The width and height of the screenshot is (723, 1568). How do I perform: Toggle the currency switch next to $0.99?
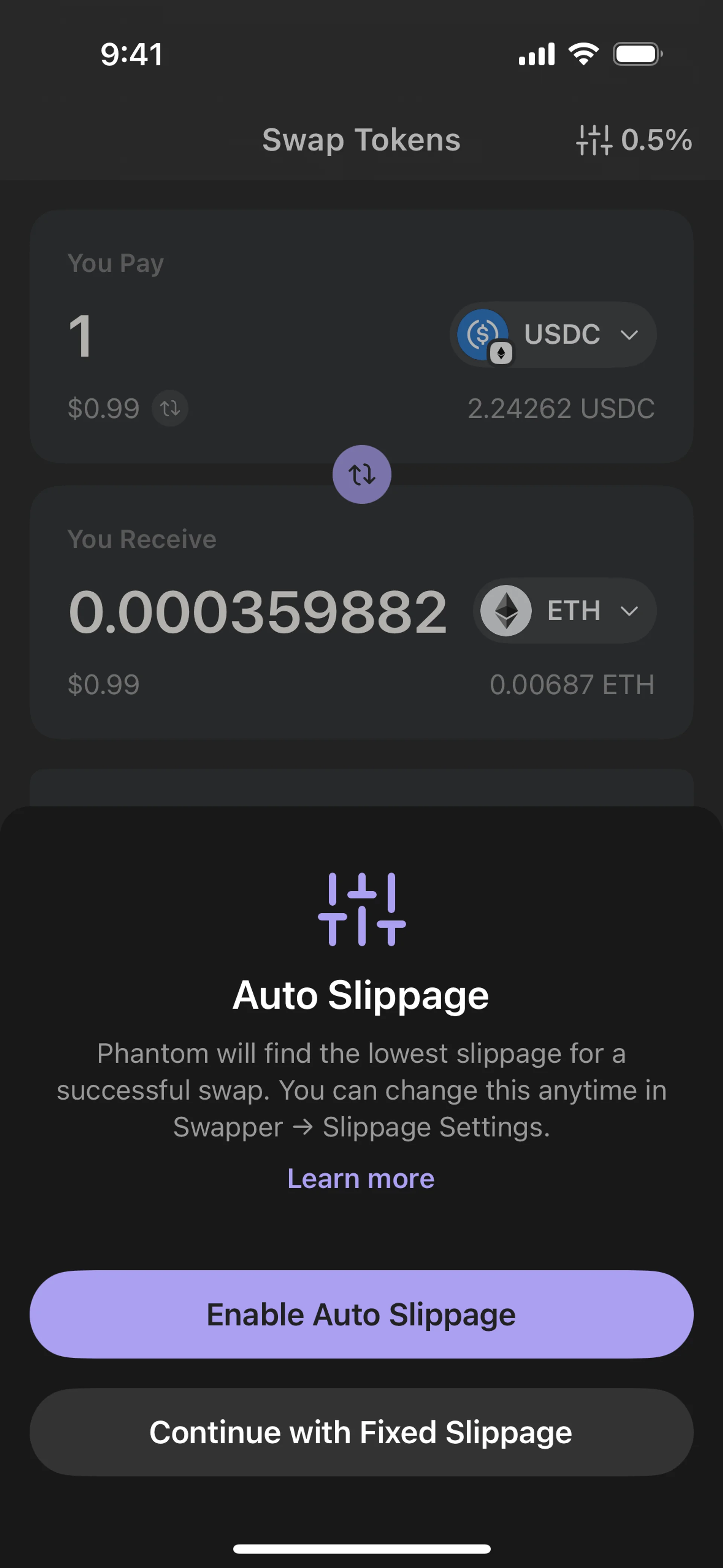pyautogui.click(x=170, y=408)
